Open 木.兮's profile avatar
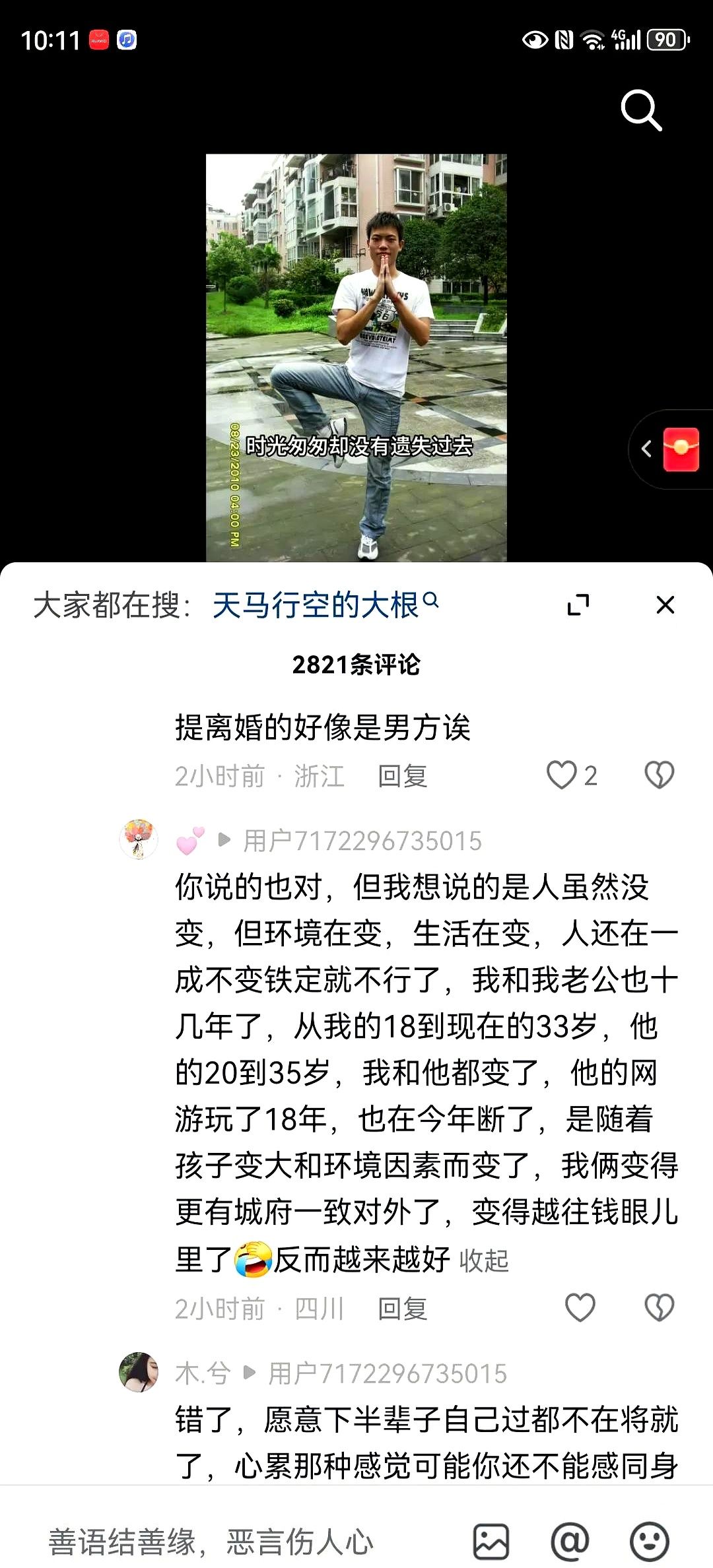This screenshot has height=1568, width=713. (x=139, y=1371)
